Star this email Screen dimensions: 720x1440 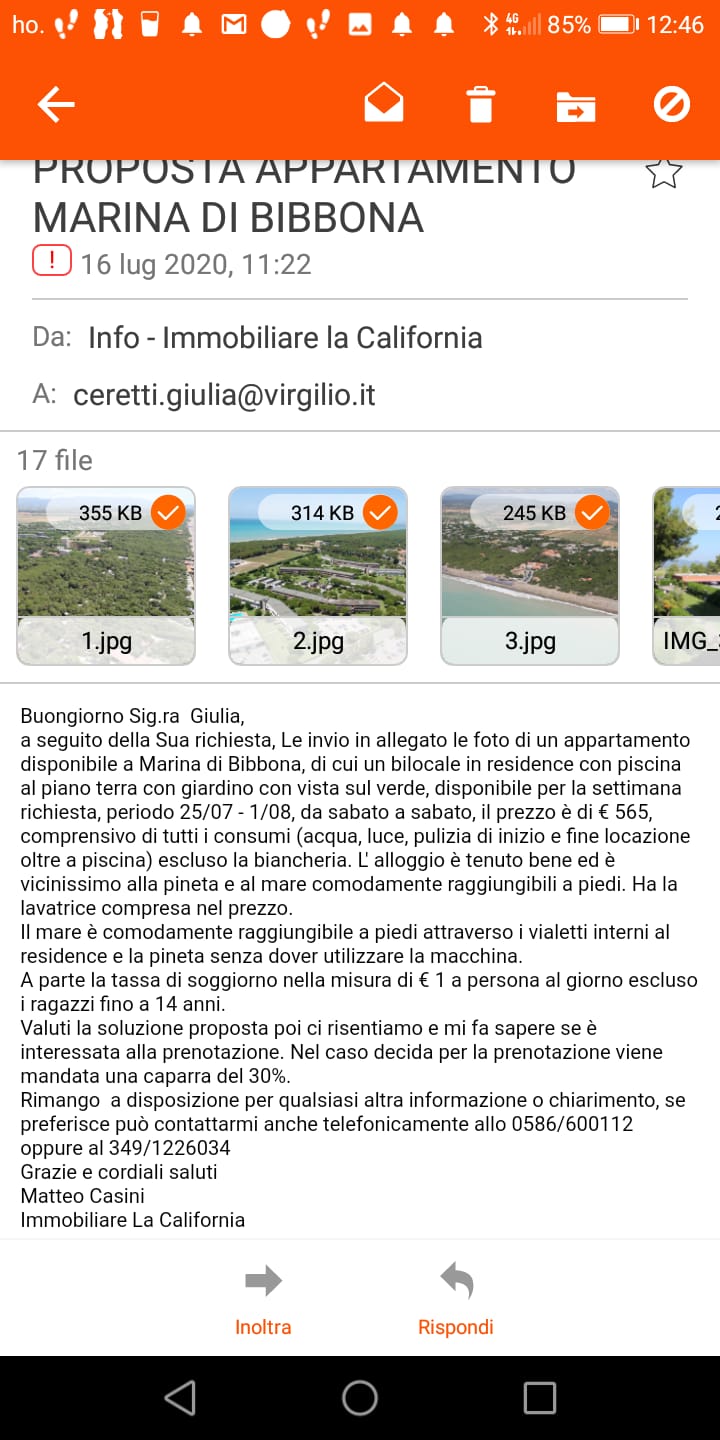pos(664,173)
